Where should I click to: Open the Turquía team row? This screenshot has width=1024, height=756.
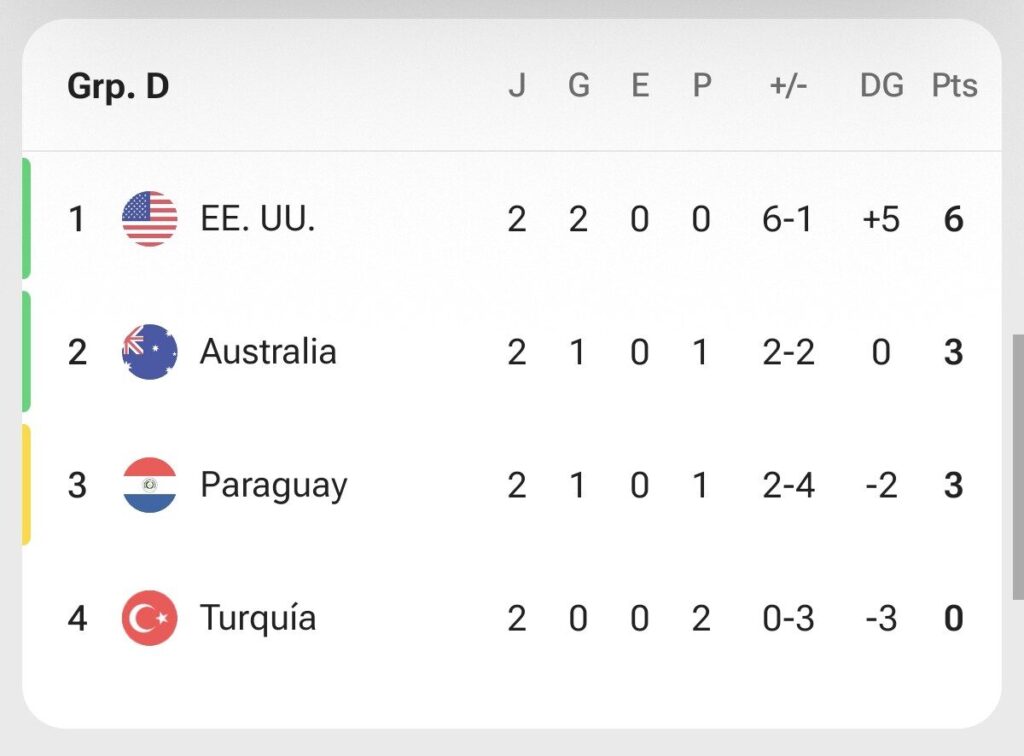pyautogui.click(x=511, y=618)
